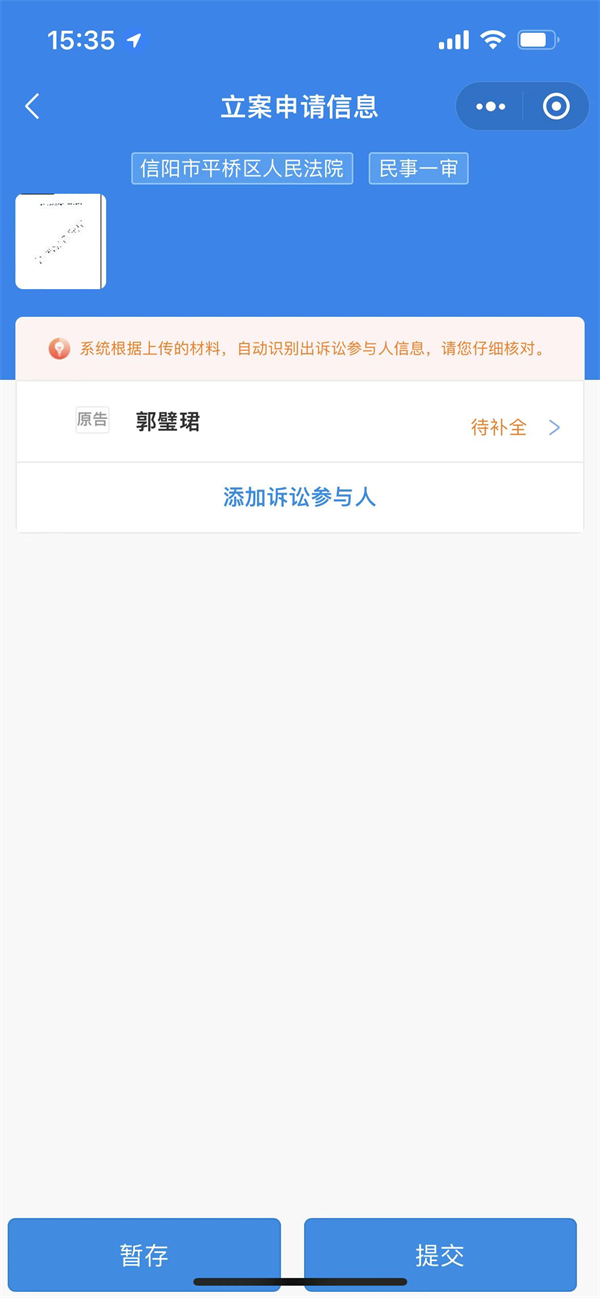Open the mini program three-dot menu
The image size is (600, 1298).
[x=490, y=106]
